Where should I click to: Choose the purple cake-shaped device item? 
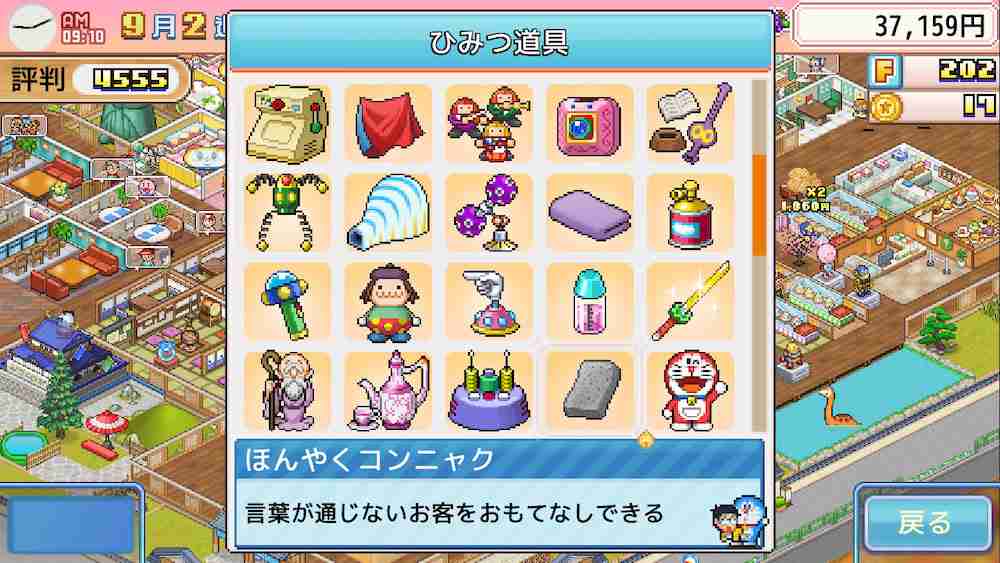click(488, 391)
